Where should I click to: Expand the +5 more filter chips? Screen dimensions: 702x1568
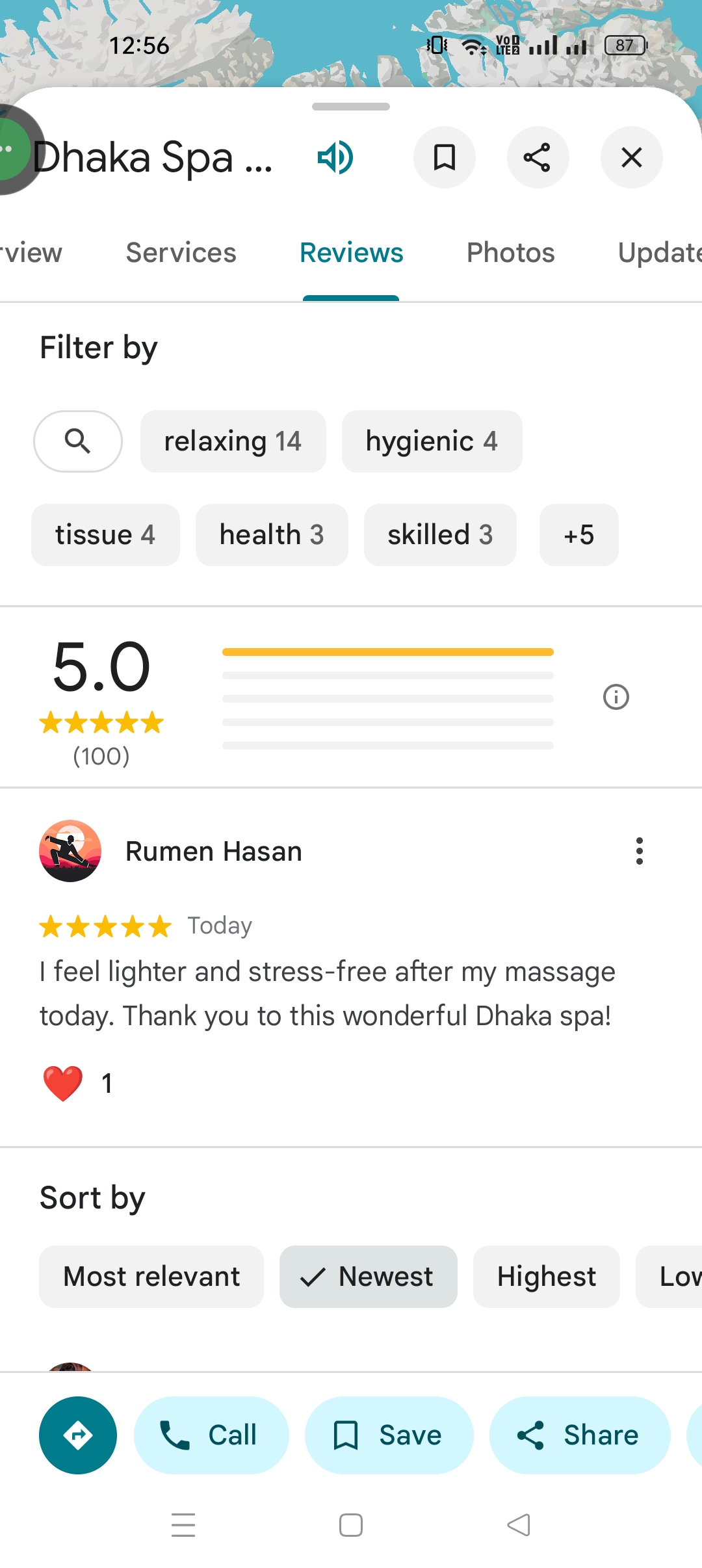click(578, 535)
